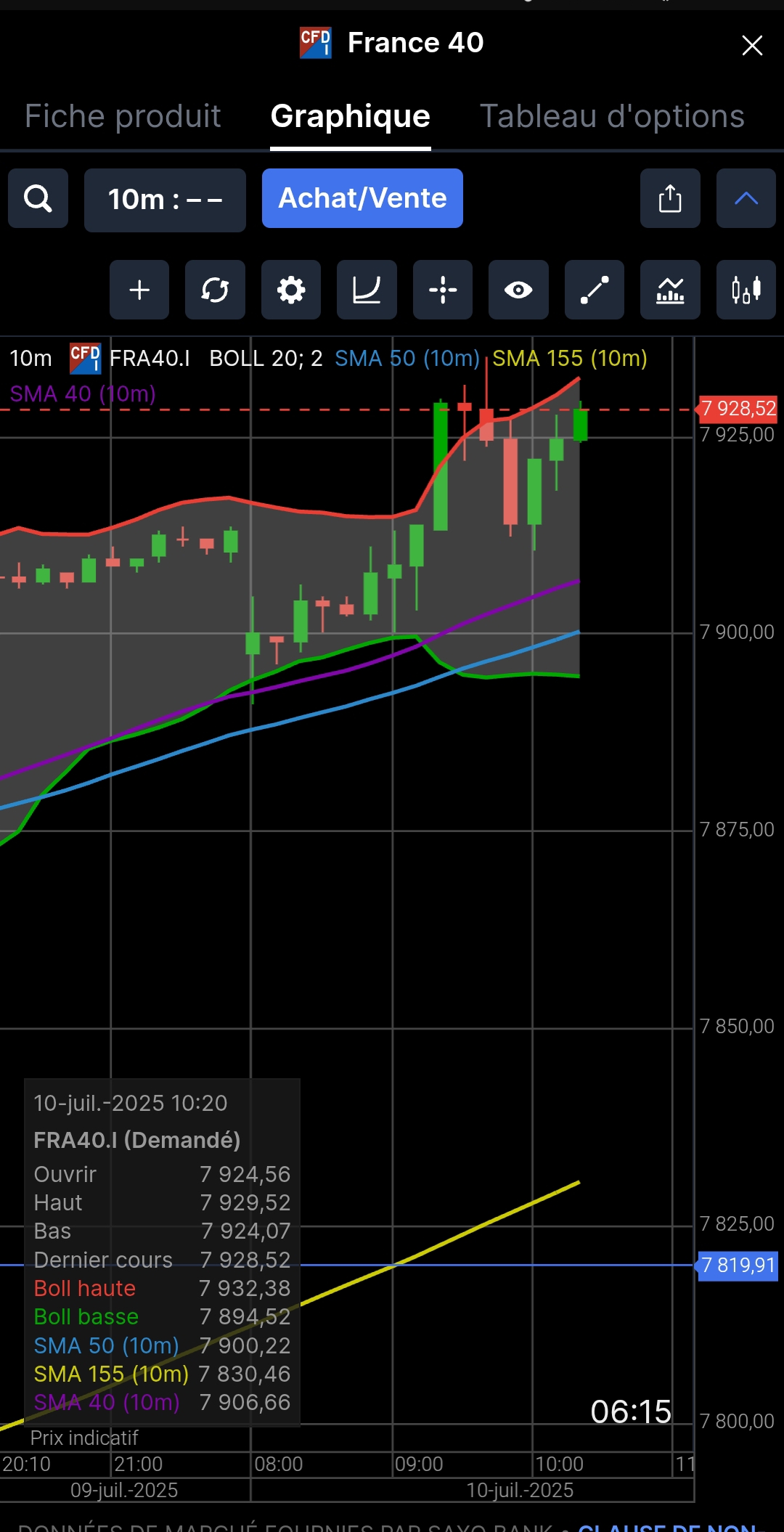Open chart settings gear
This screenshot has height=1532, width=784.
(291, 290)
